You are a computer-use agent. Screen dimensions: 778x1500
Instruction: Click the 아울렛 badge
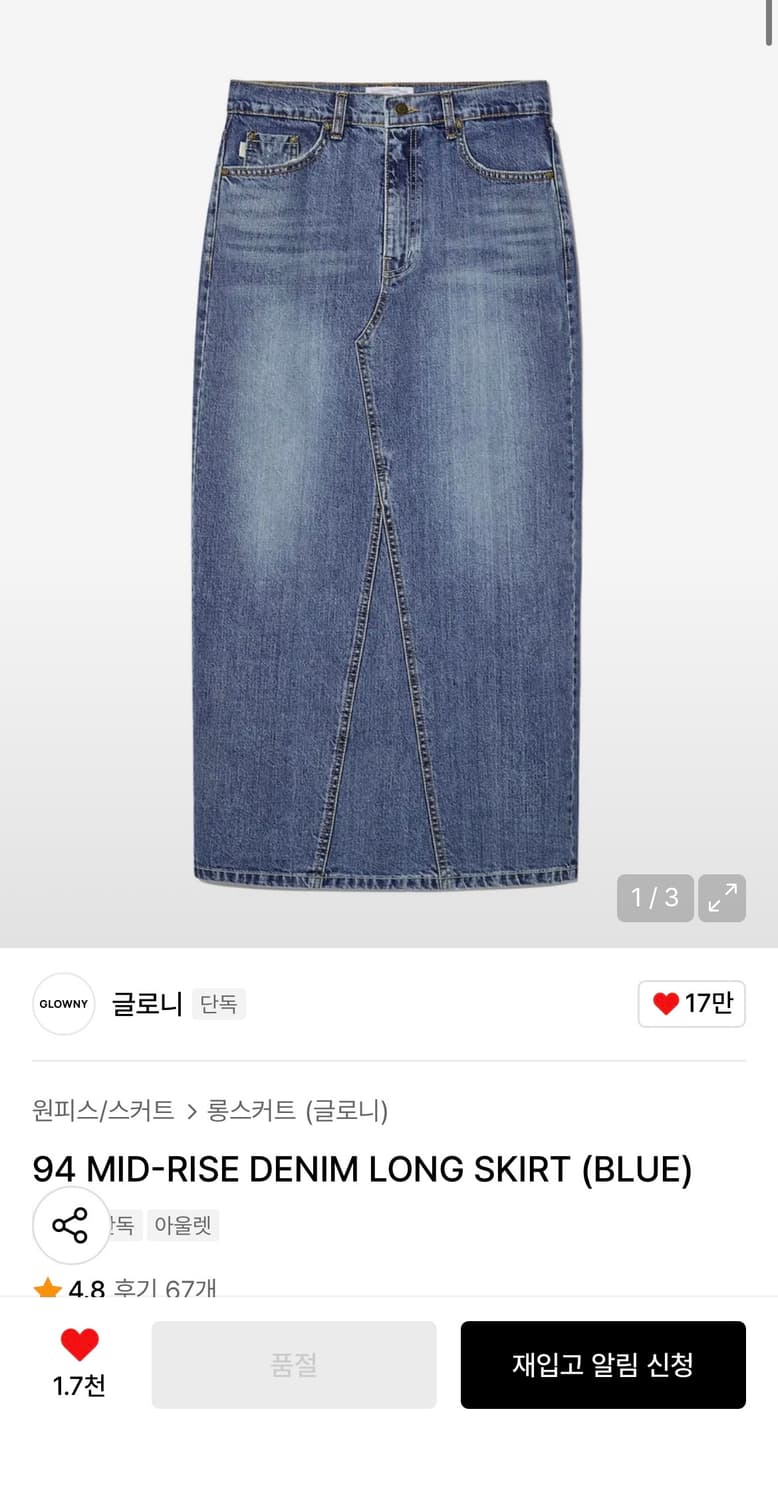[x=183, y=1225]
